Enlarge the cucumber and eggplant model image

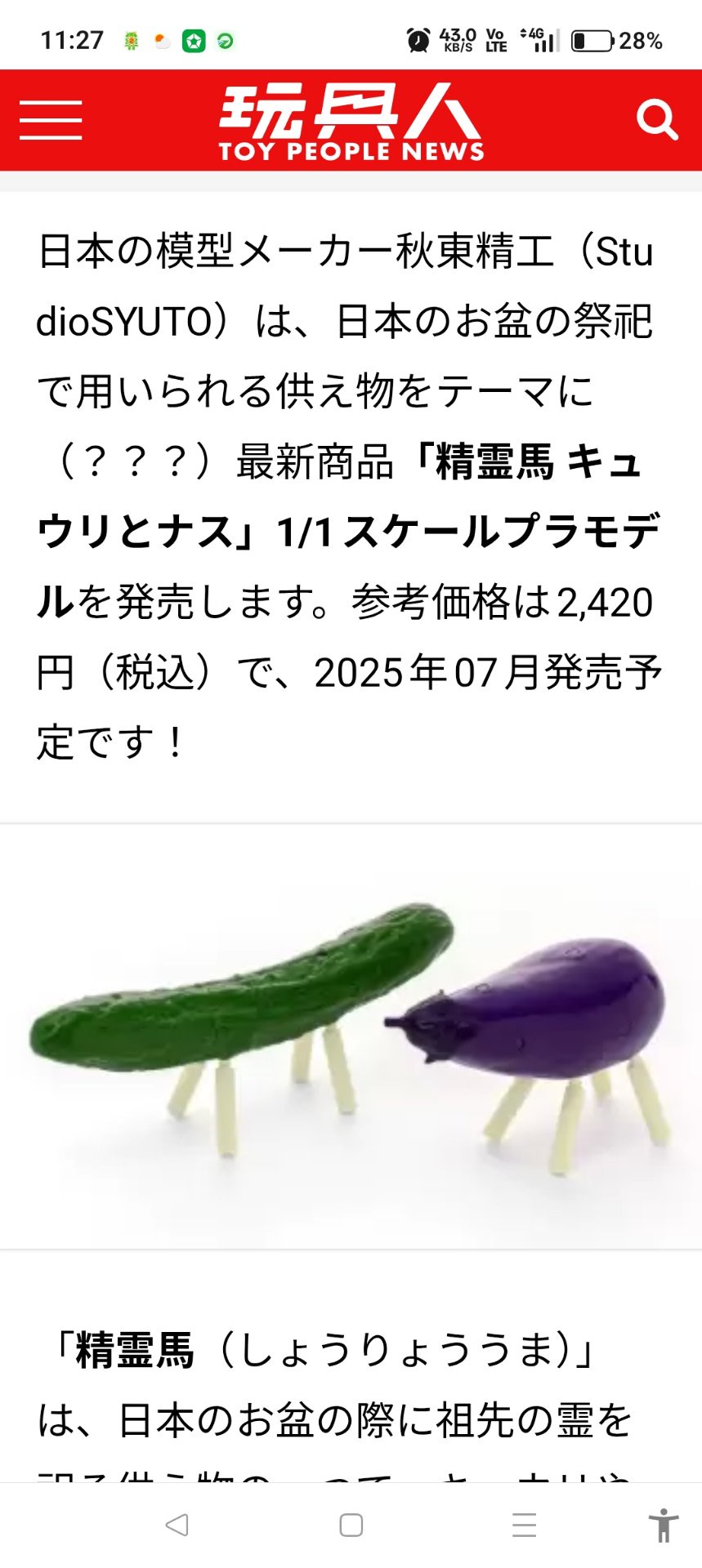coord(351,1036)
